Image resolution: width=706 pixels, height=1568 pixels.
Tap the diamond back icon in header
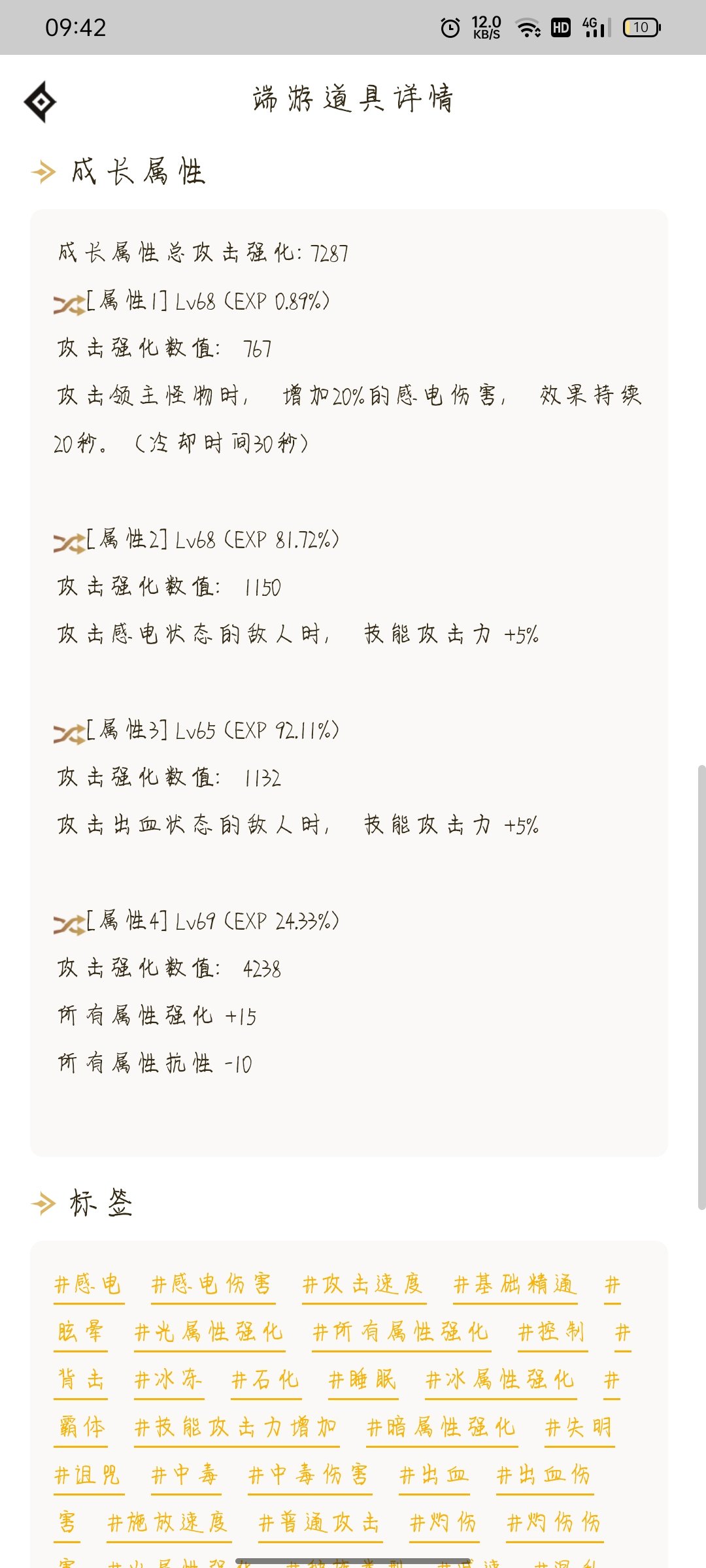click(40, 102)
